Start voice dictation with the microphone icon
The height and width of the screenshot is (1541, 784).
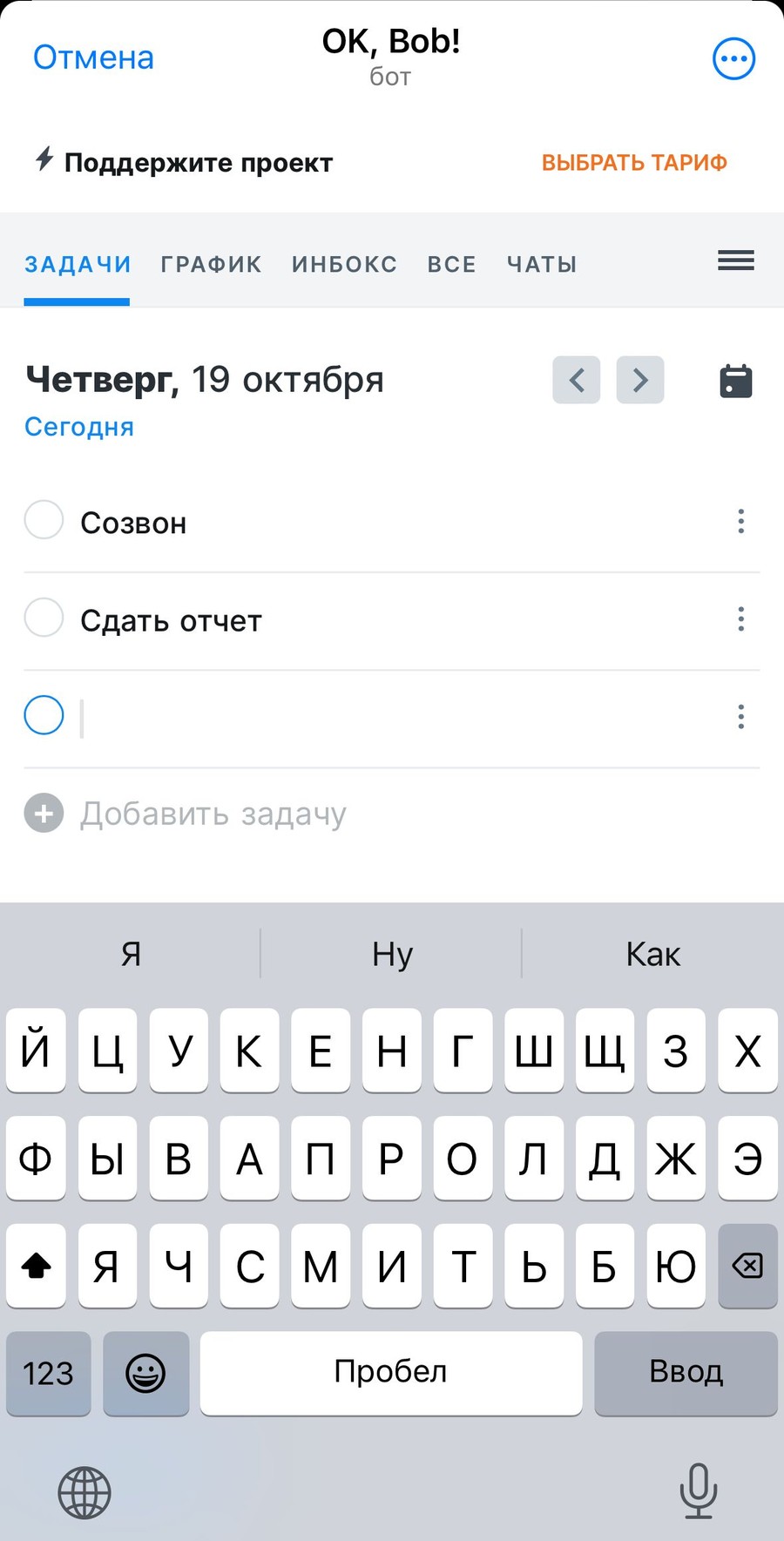click(x=700, y=1492)
